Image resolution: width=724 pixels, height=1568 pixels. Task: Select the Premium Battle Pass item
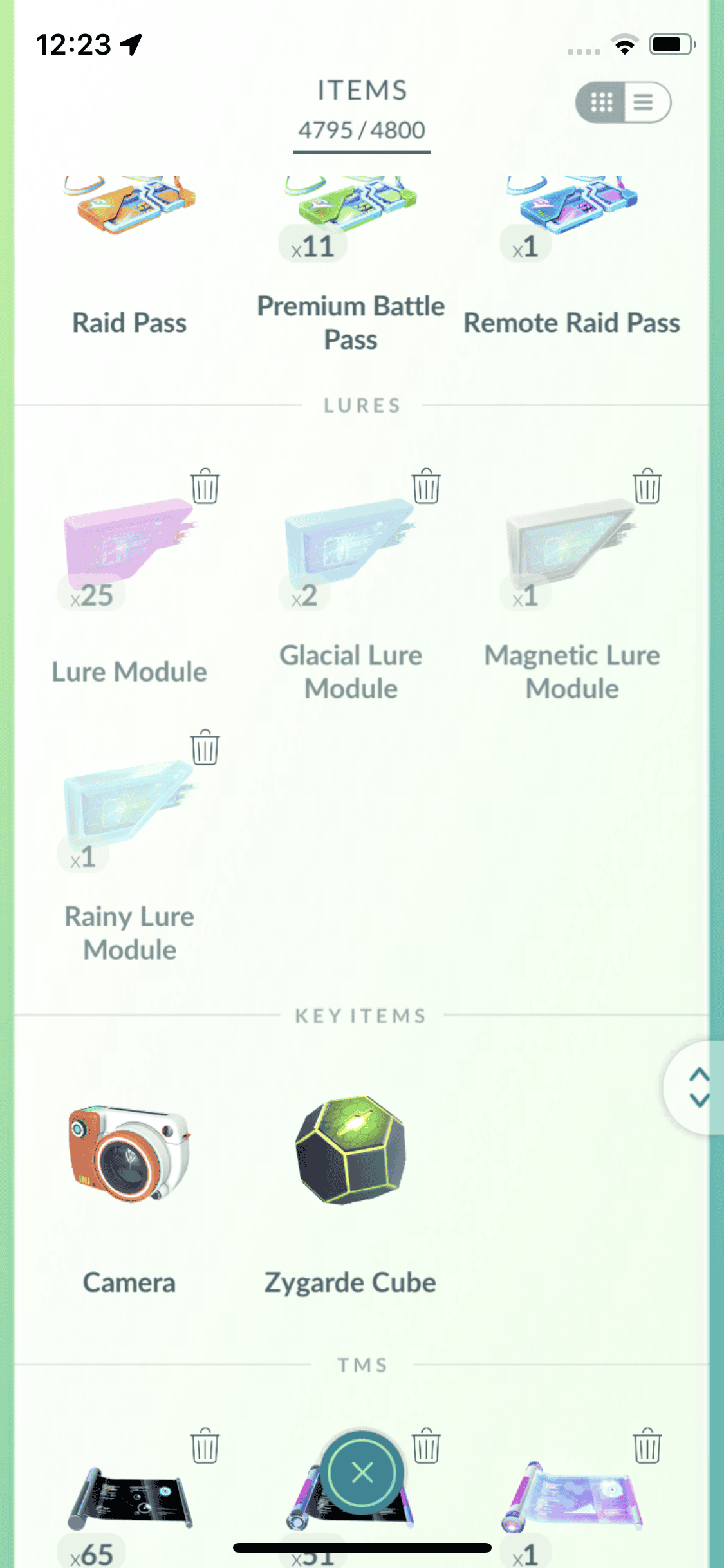(351, 212)
